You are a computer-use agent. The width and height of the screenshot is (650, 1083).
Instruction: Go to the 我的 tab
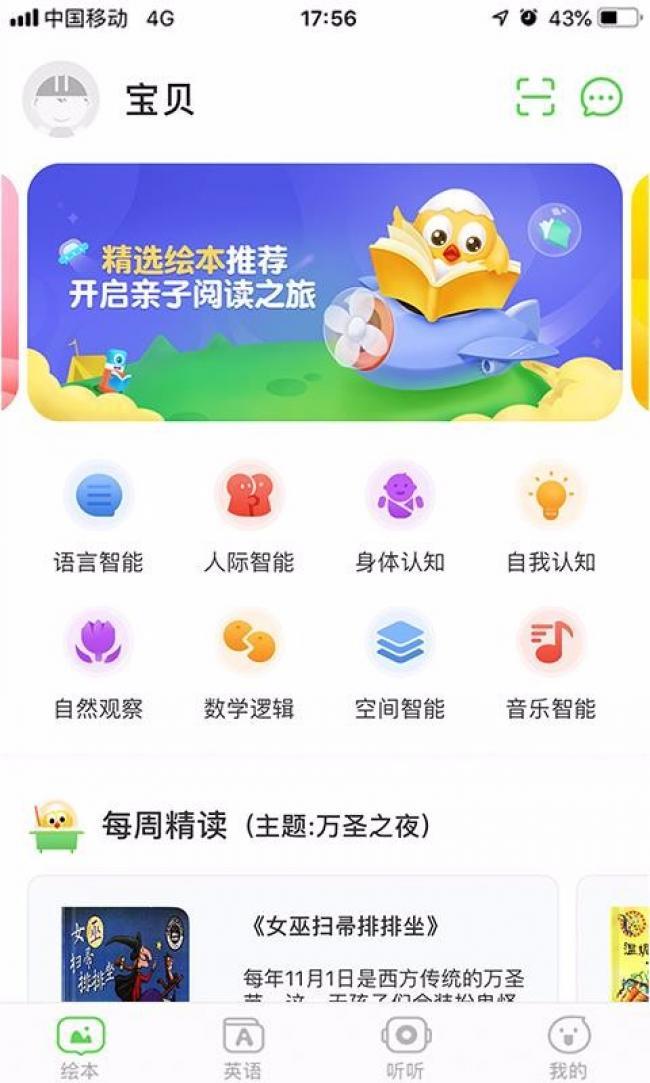point(568,1048)
